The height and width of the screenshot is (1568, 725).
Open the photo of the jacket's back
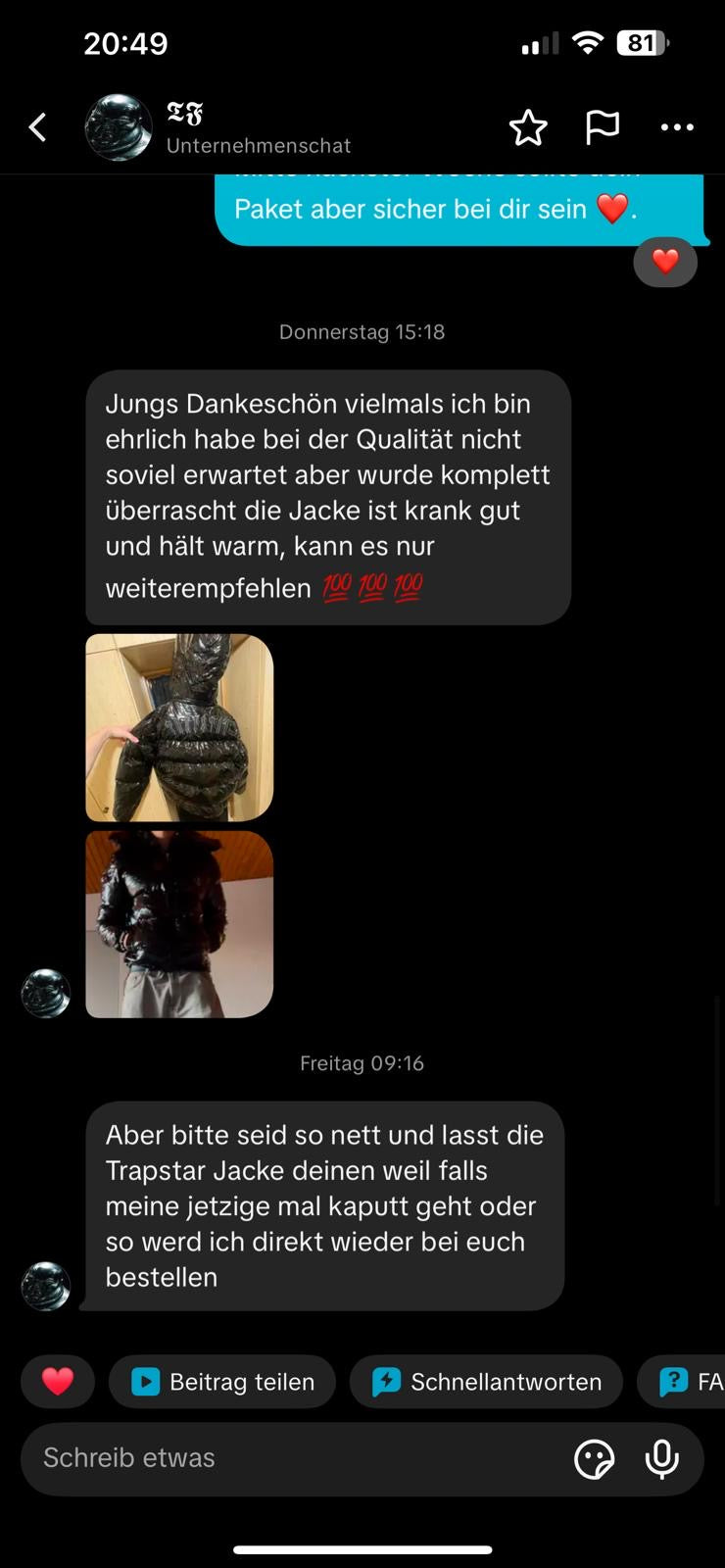pyautogui.click(x=179, y=727)
